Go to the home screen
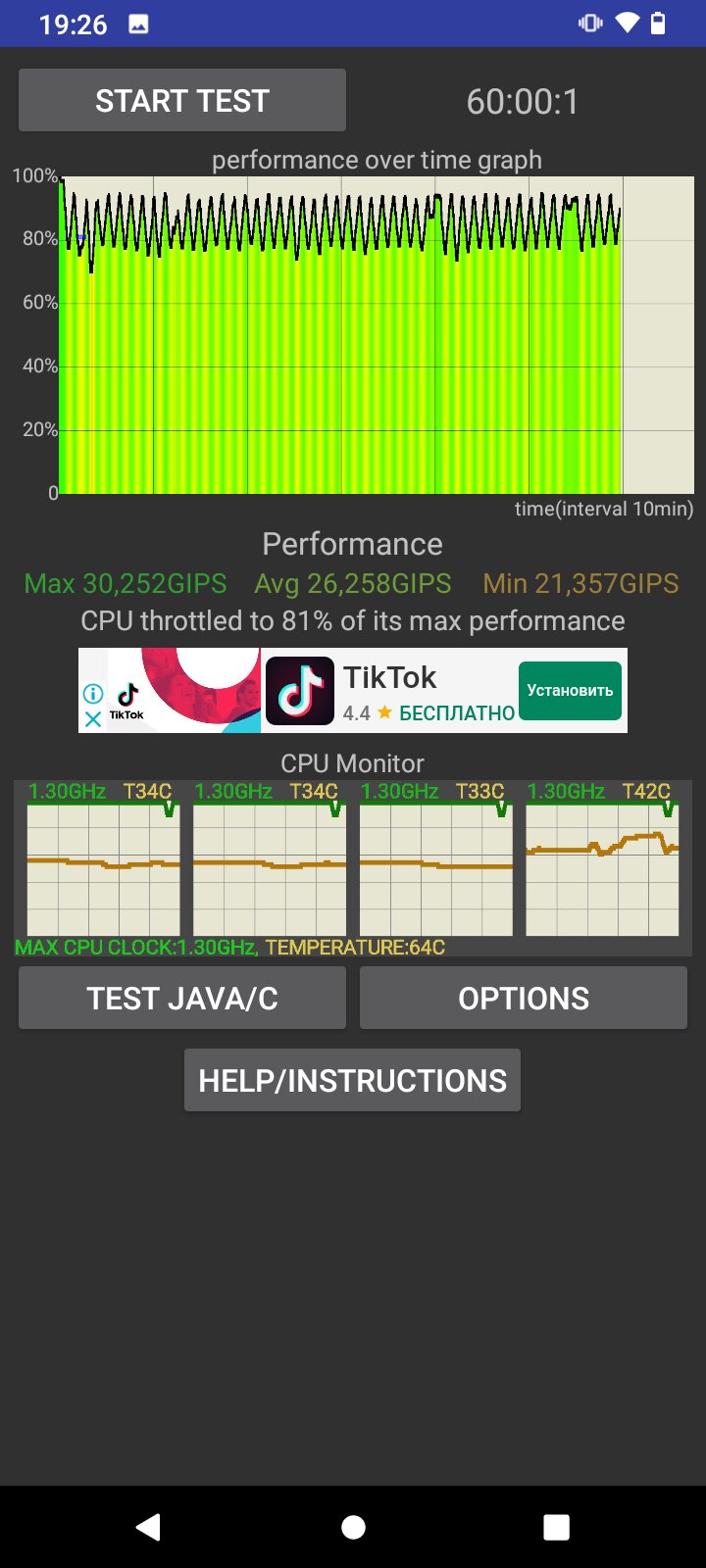 coord(353,1527)
